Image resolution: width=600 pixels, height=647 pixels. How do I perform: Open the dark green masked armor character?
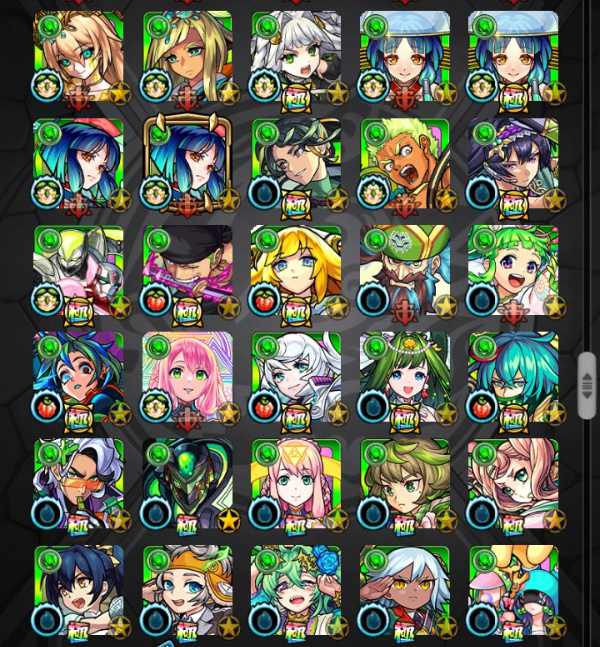click(x=187, y=484)
